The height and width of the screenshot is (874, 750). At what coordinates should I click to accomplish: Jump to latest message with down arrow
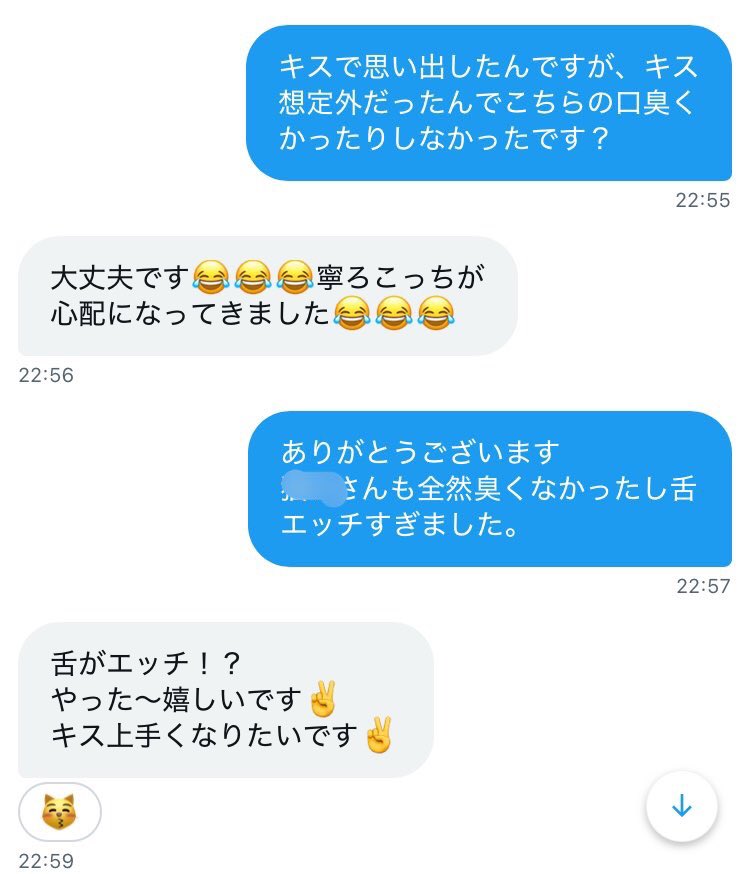(x=682, y=806)
